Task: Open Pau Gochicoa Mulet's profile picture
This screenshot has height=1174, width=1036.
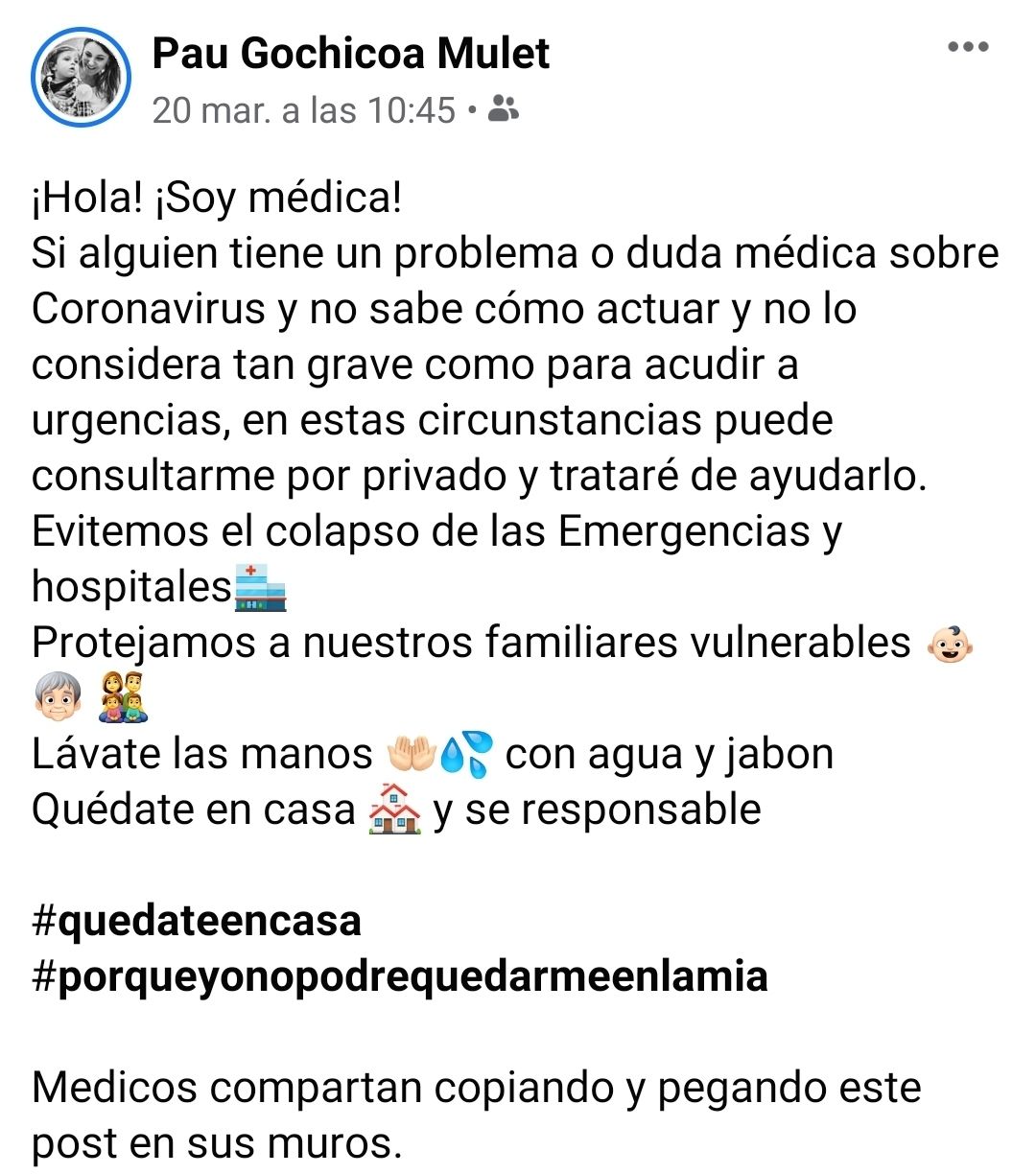Action: click(81, 79)
